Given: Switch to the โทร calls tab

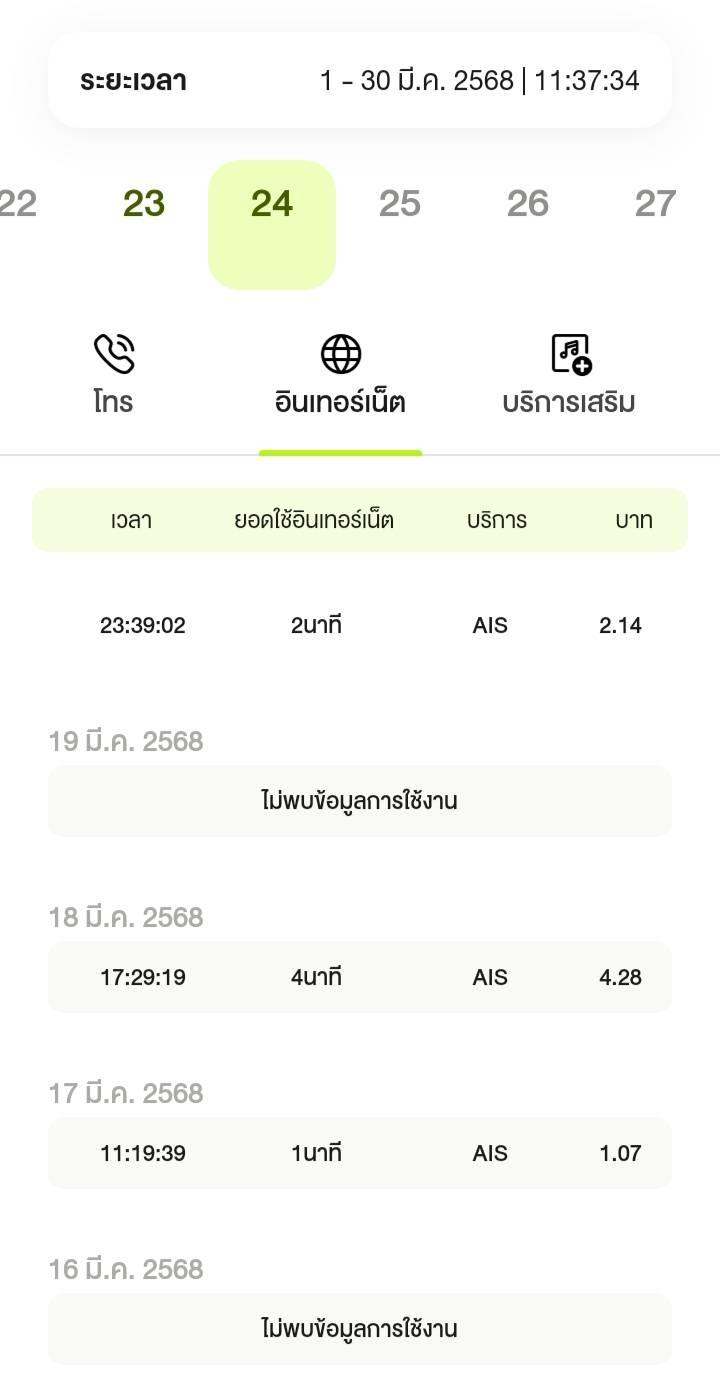Looking at the screenshot, I should (113, 376).
